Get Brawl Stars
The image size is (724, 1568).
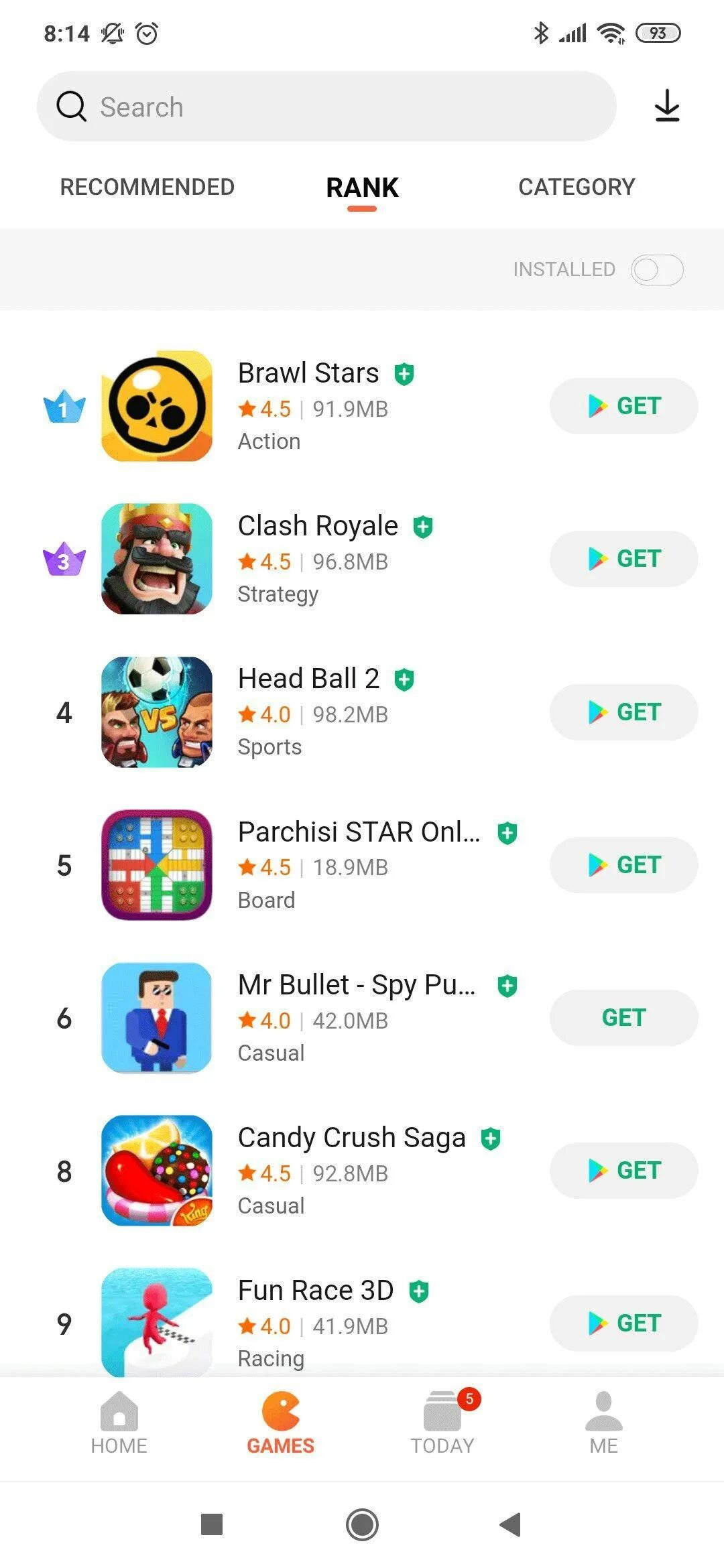pyautogui.click(x=623, y=406)
